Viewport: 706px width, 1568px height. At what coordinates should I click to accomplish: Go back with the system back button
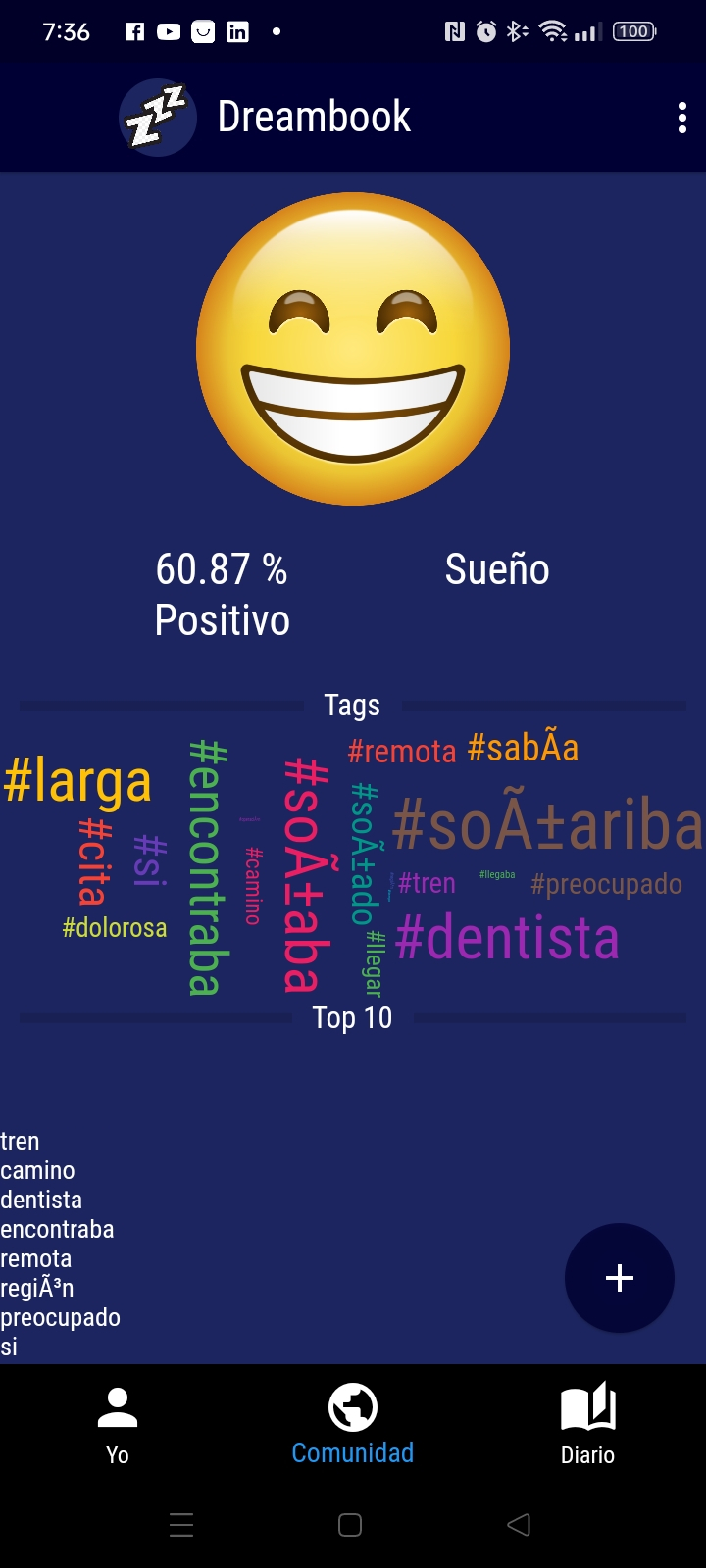(x=519, y=1525)
